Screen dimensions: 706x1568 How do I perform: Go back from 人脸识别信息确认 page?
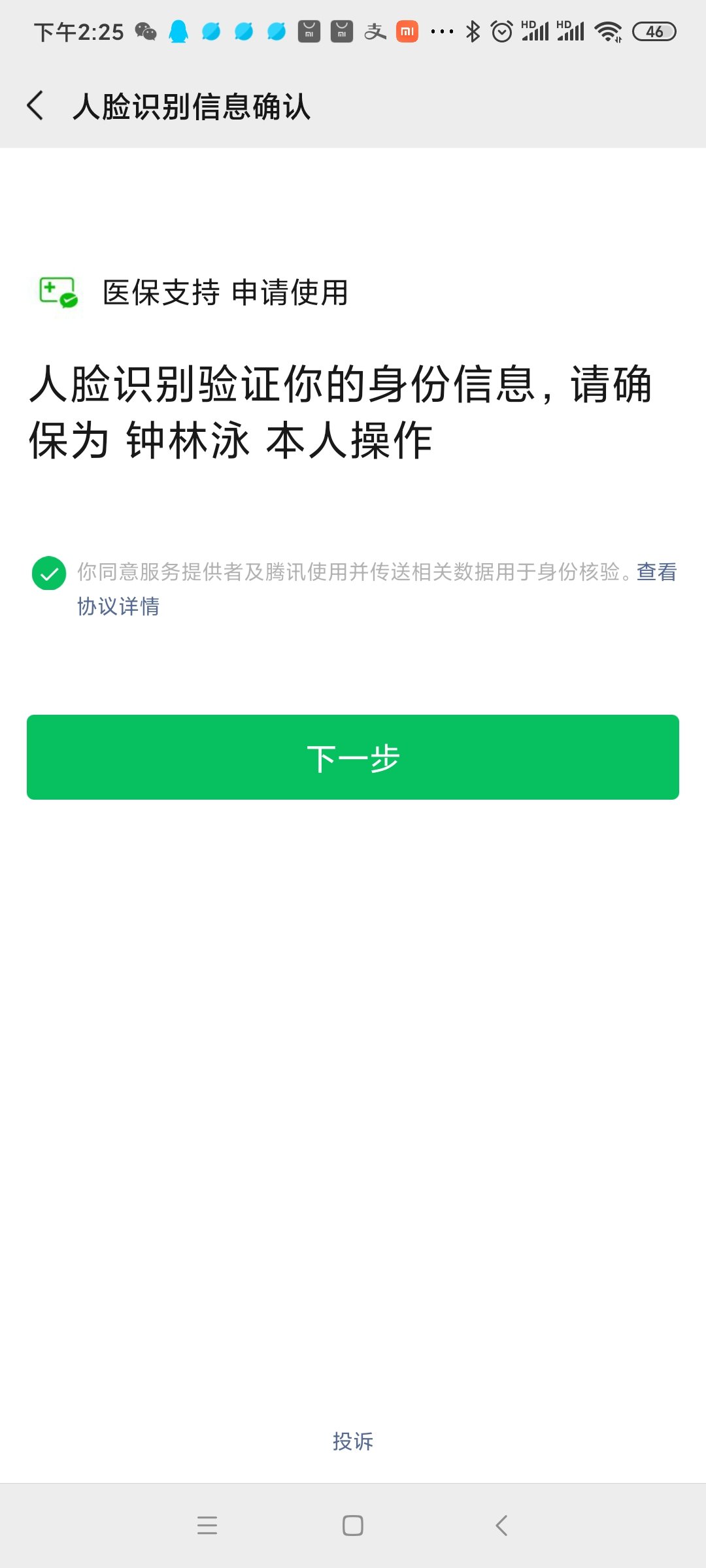point(36,106)
